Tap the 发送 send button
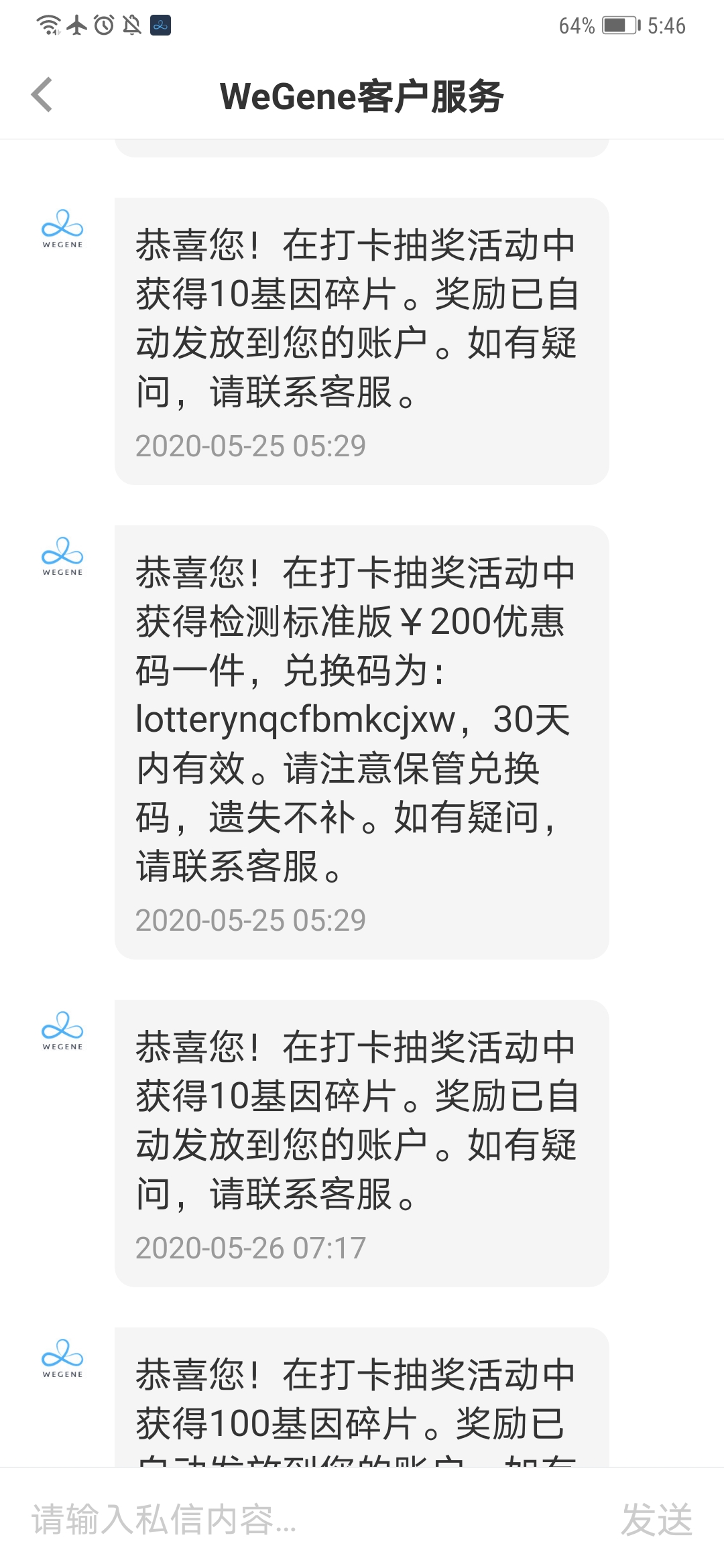724x1568 pixels. tap(656, 1519)
